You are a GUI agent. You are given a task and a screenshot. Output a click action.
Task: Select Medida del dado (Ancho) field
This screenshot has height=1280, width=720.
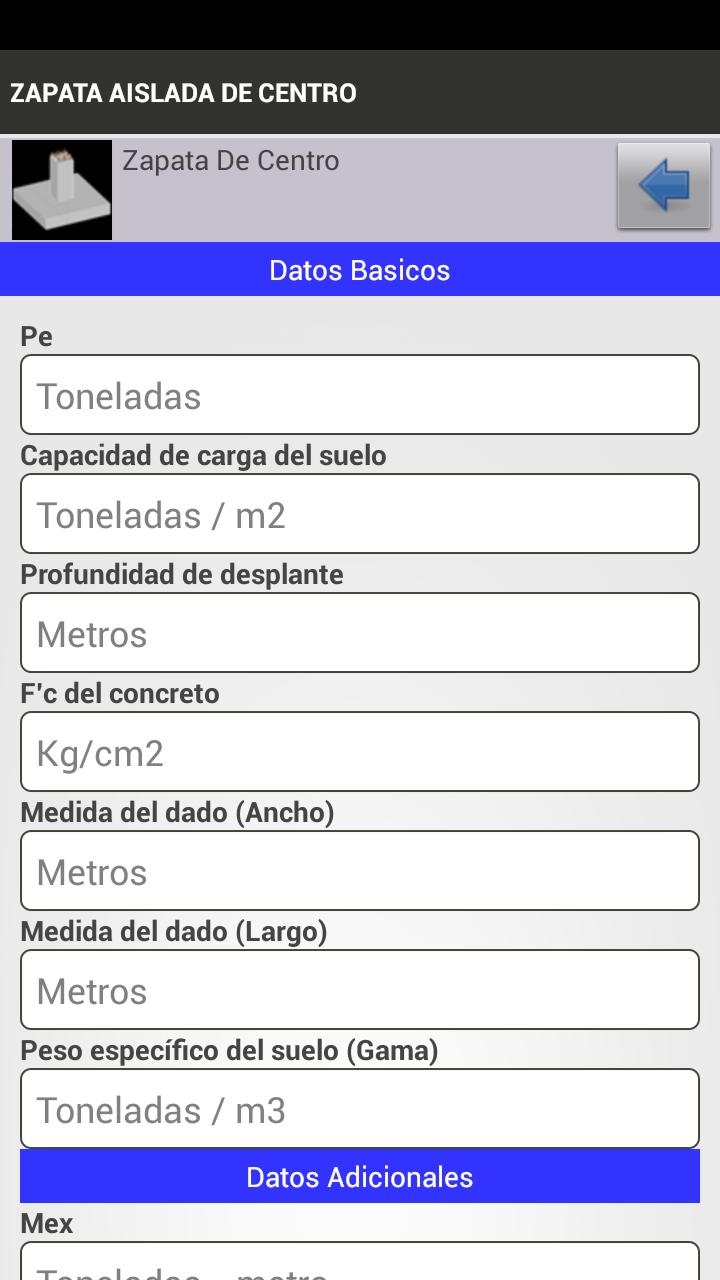pos(360,871)
